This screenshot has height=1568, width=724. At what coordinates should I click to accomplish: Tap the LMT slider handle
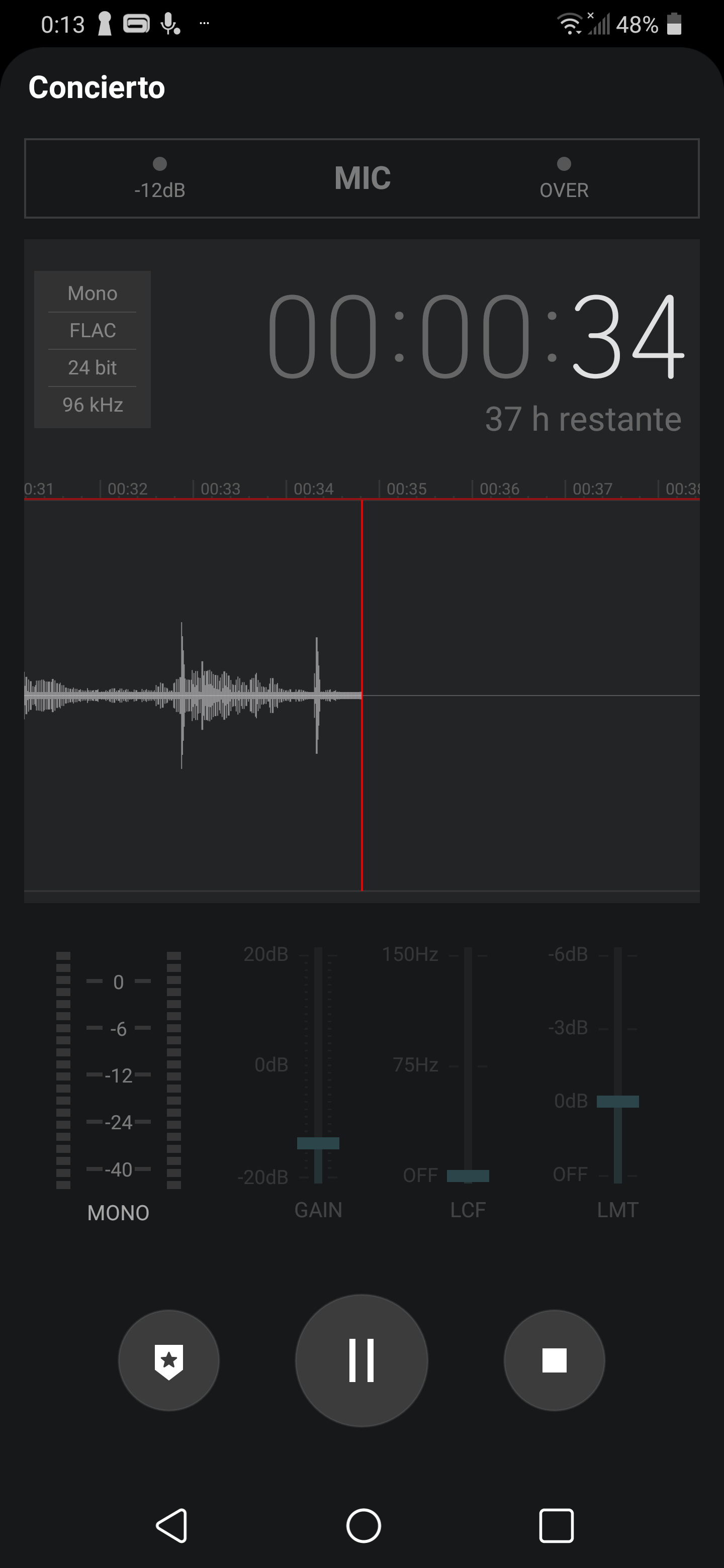point(617,1101)
